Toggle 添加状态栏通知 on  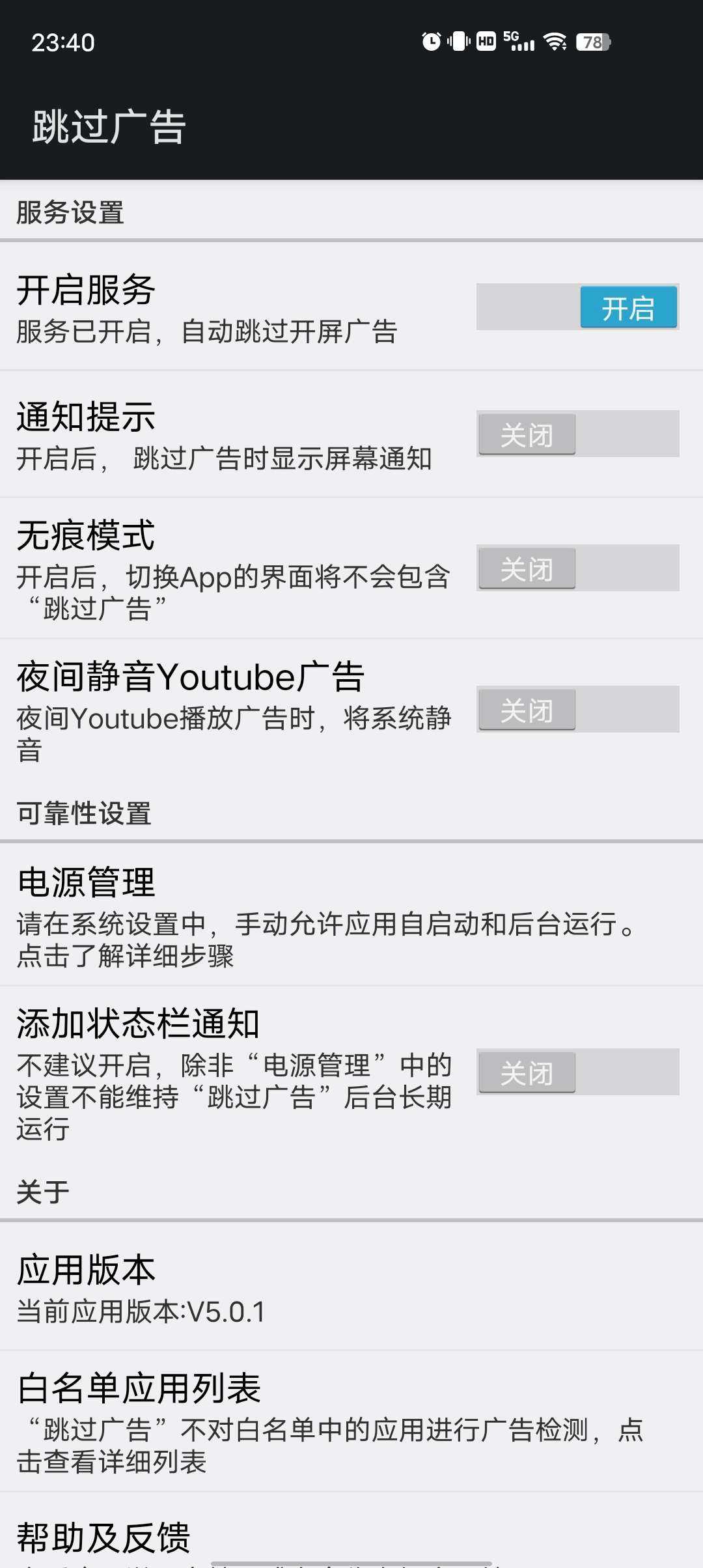(x=577, y=1072)
